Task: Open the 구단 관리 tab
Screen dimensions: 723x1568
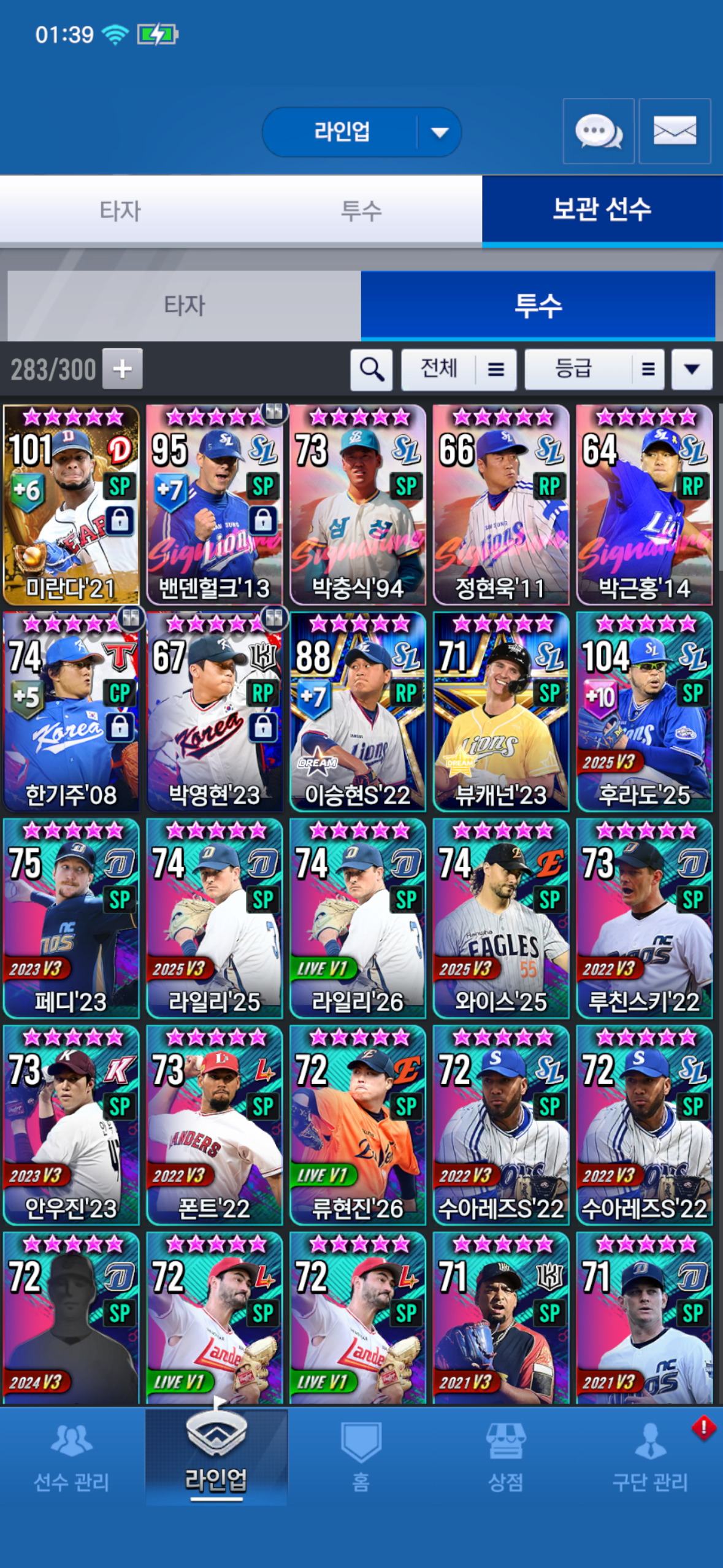Action: pos(650,1457)
